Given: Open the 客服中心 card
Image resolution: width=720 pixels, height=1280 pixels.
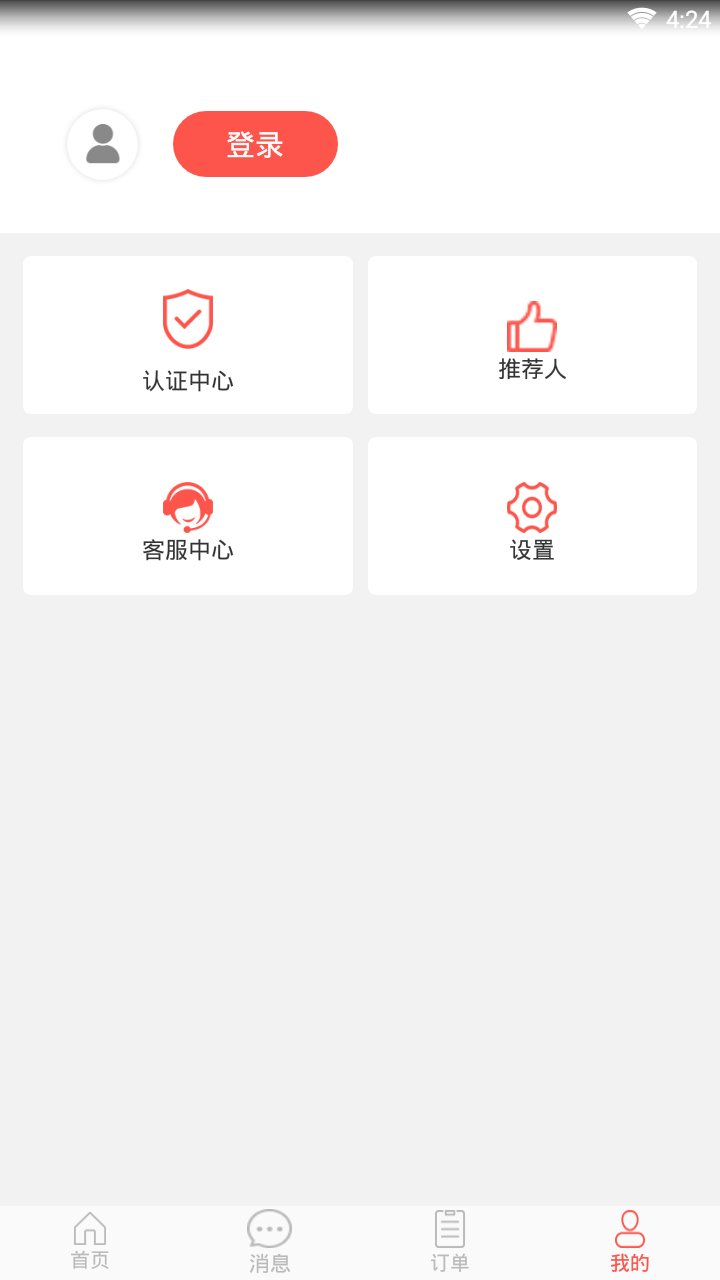Looking at the screenshot, I should [x=187, y=515].
